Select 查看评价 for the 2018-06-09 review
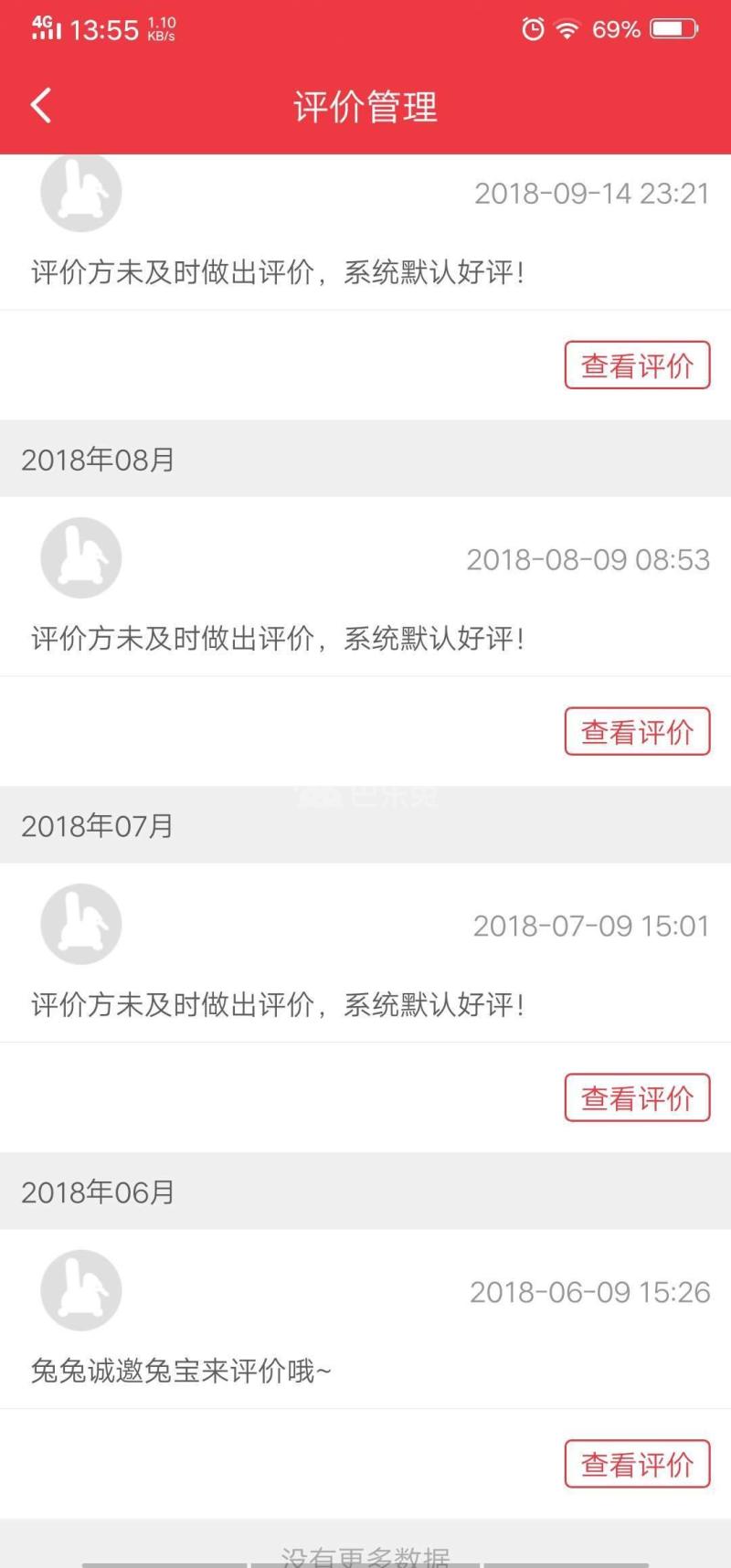The width and height of the screenshot is (731, 1568). pos(637,1465)
